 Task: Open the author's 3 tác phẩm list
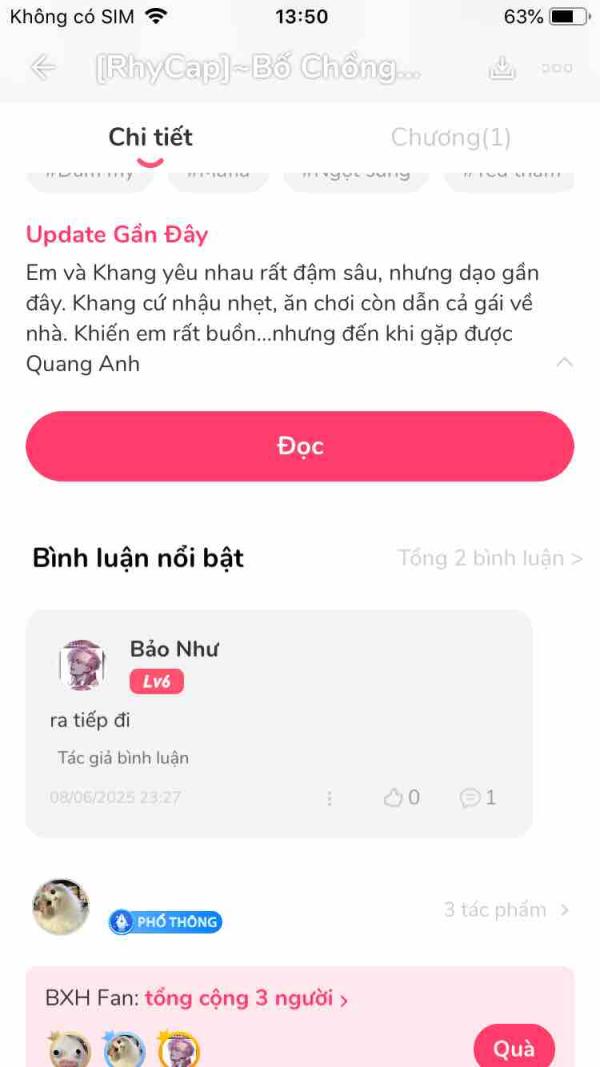coord(507,910)
